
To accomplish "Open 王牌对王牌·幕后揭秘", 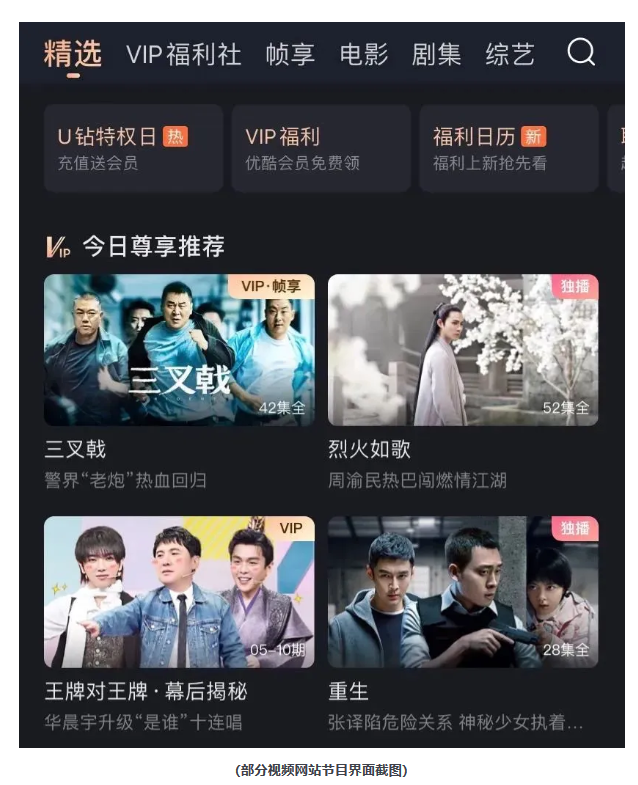I will pos(179,592).
